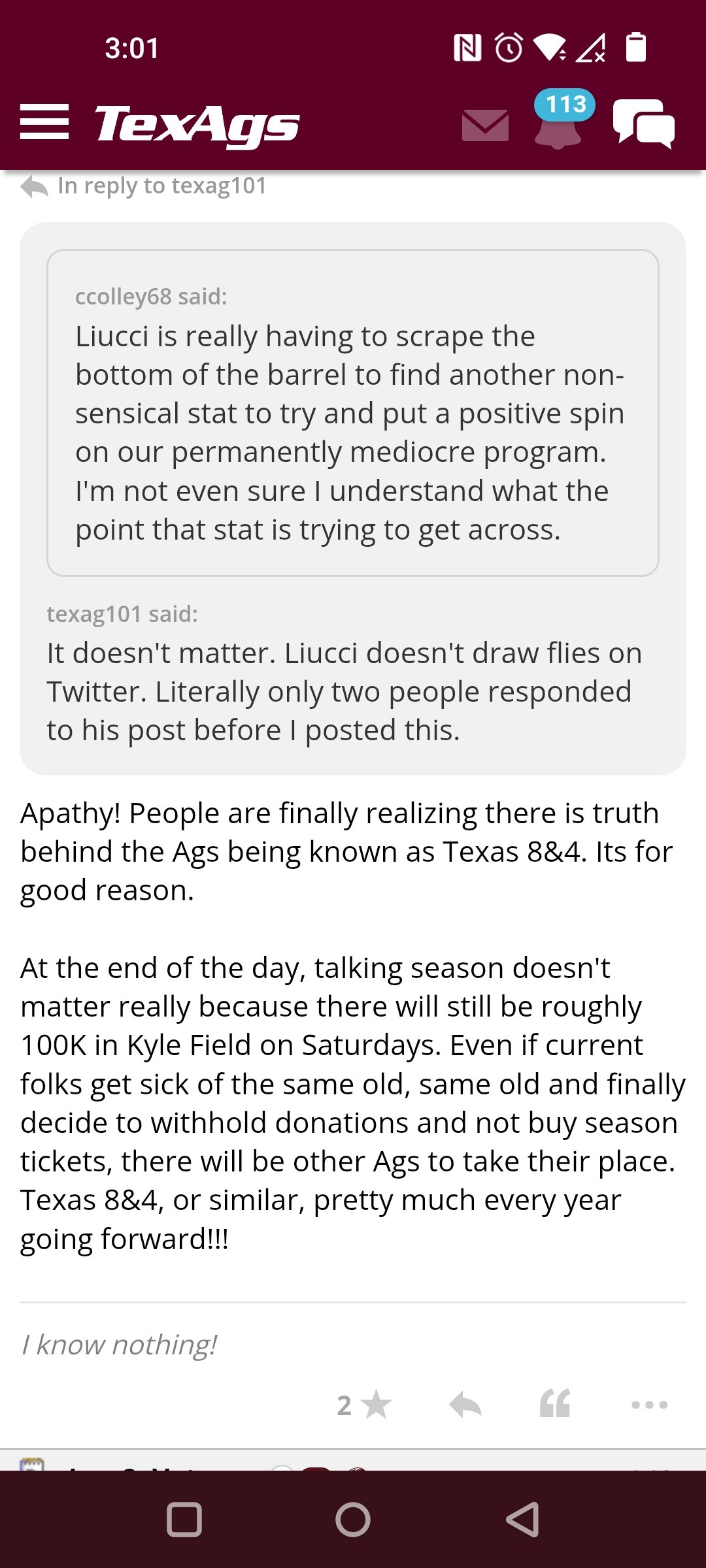
Task: Open the private messages envelope
Action: (485, 125)
